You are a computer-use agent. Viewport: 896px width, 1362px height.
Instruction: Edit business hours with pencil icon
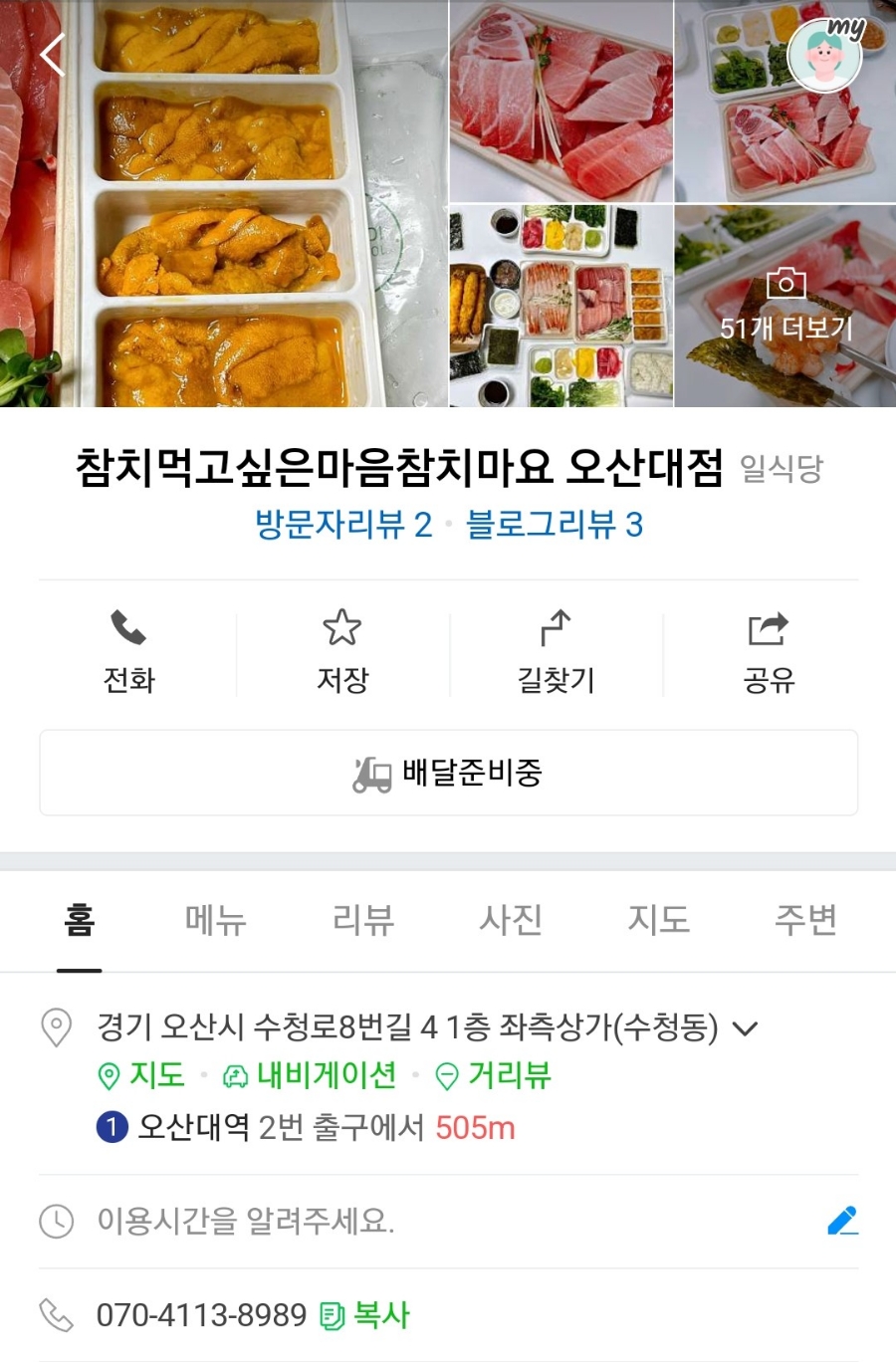click(x=842, y=1221)
